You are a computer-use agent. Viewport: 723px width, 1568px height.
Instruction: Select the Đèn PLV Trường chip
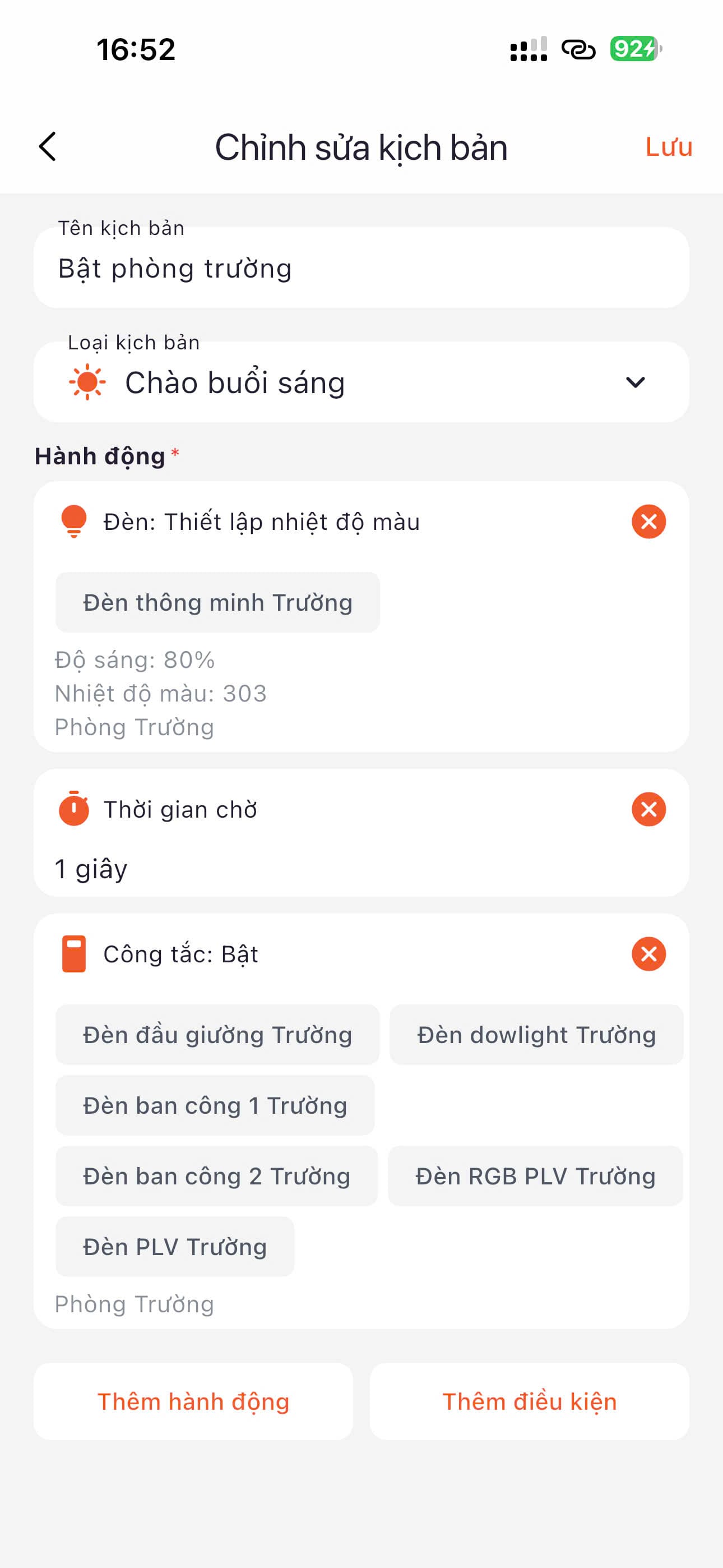point(175,1247)
